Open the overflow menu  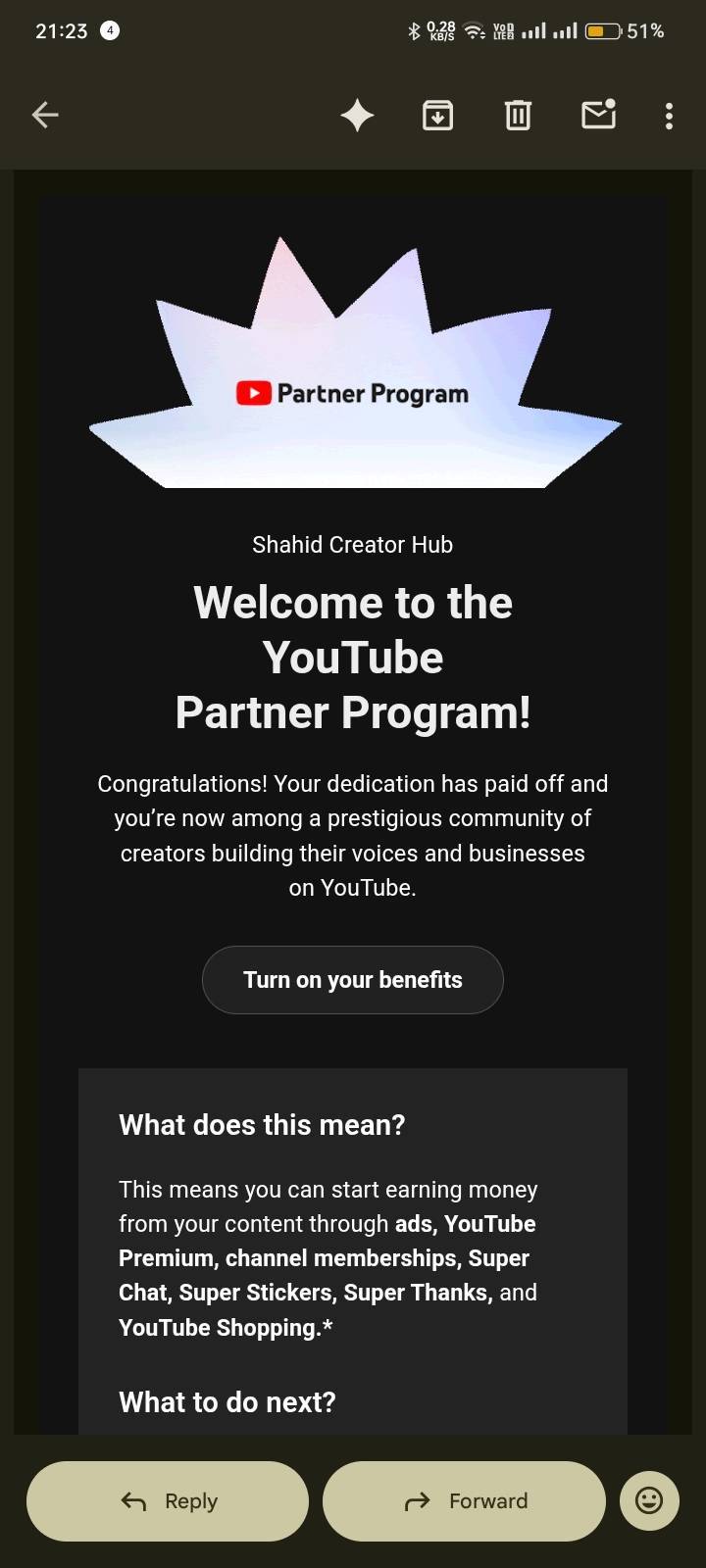pos(669,116)
